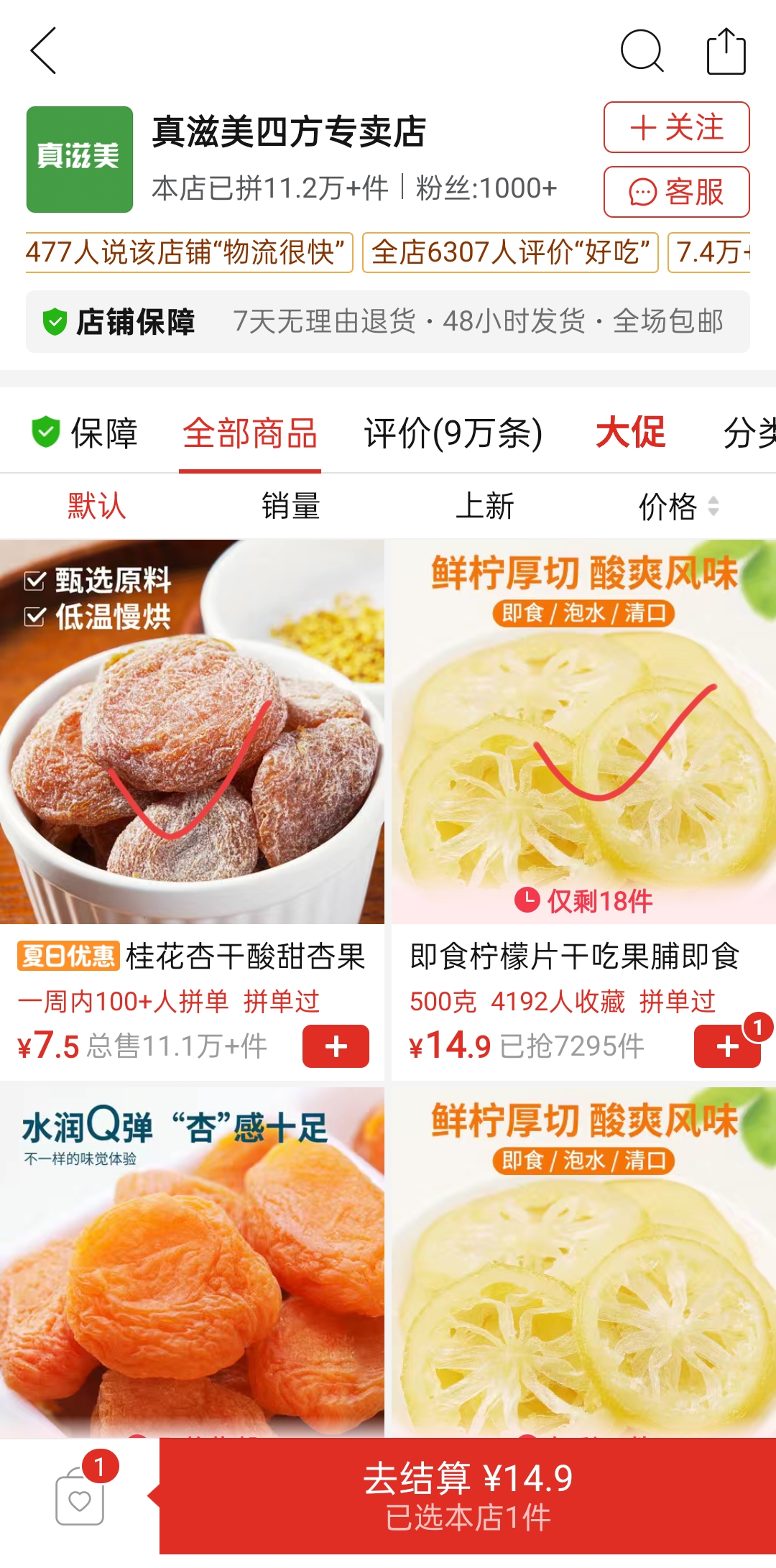Share this store page

pos(726,51)
